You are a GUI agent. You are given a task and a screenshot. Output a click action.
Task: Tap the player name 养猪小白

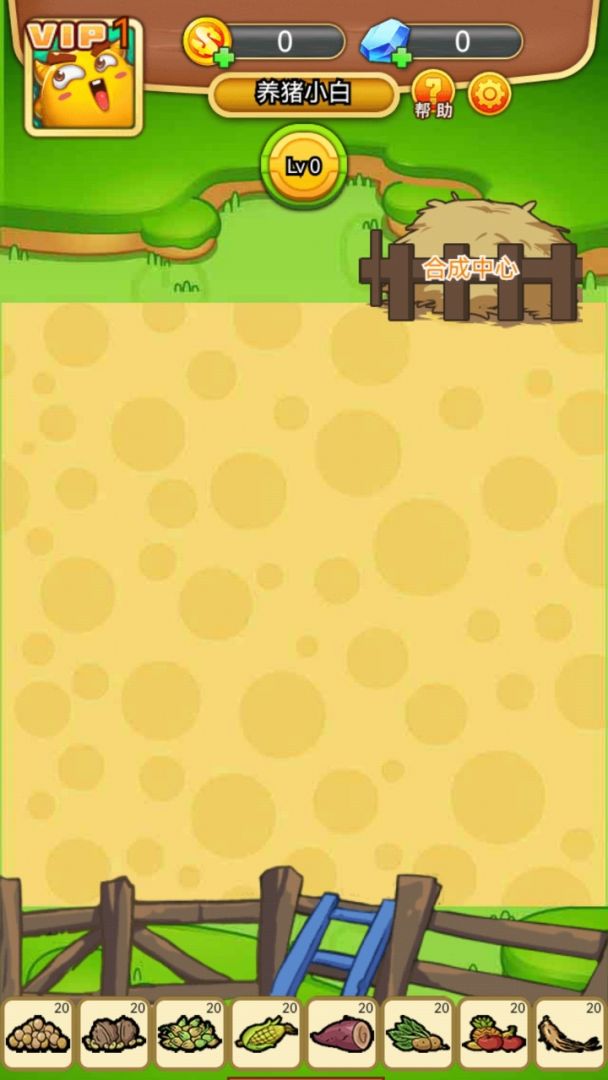tap(304, 93)
